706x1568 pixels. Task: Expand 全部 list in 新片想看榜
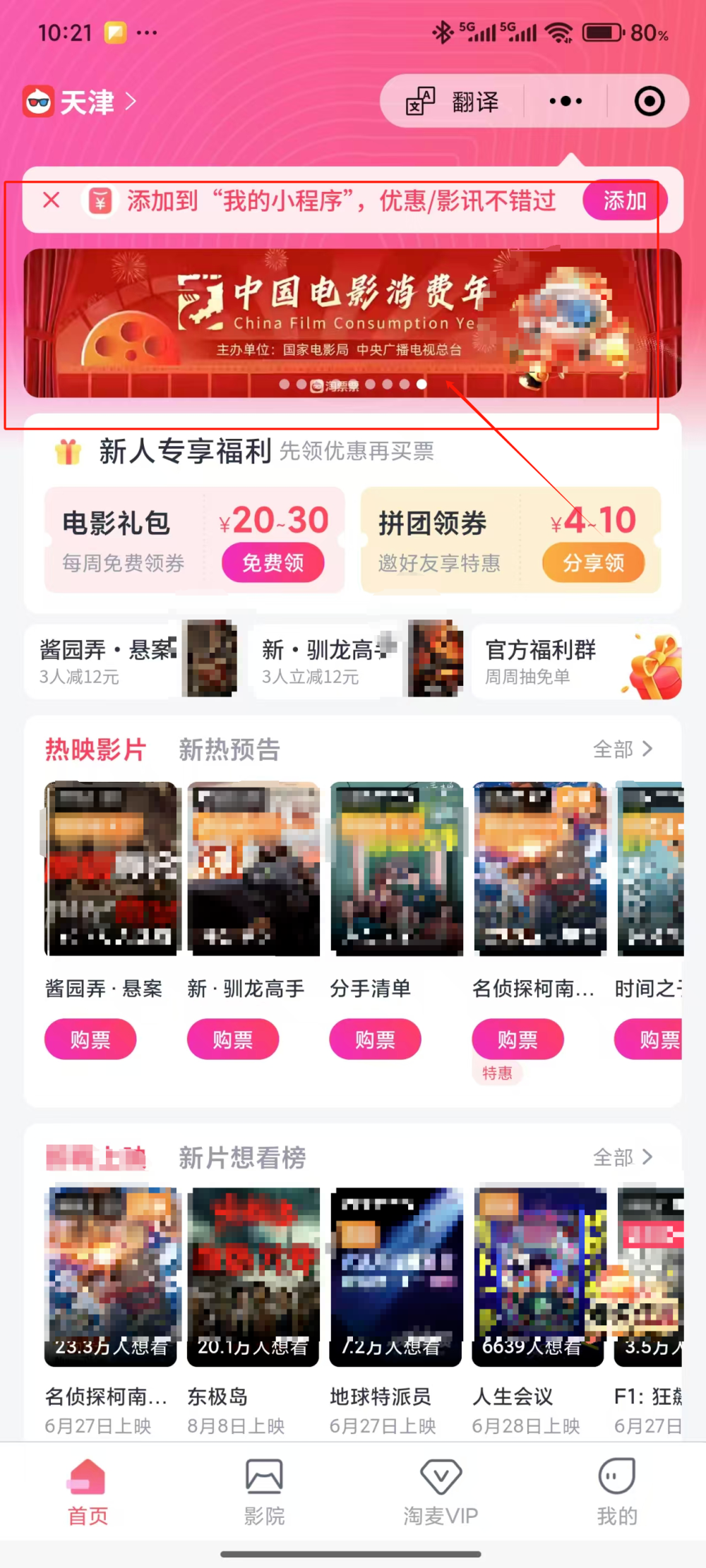pos(626,1157)
